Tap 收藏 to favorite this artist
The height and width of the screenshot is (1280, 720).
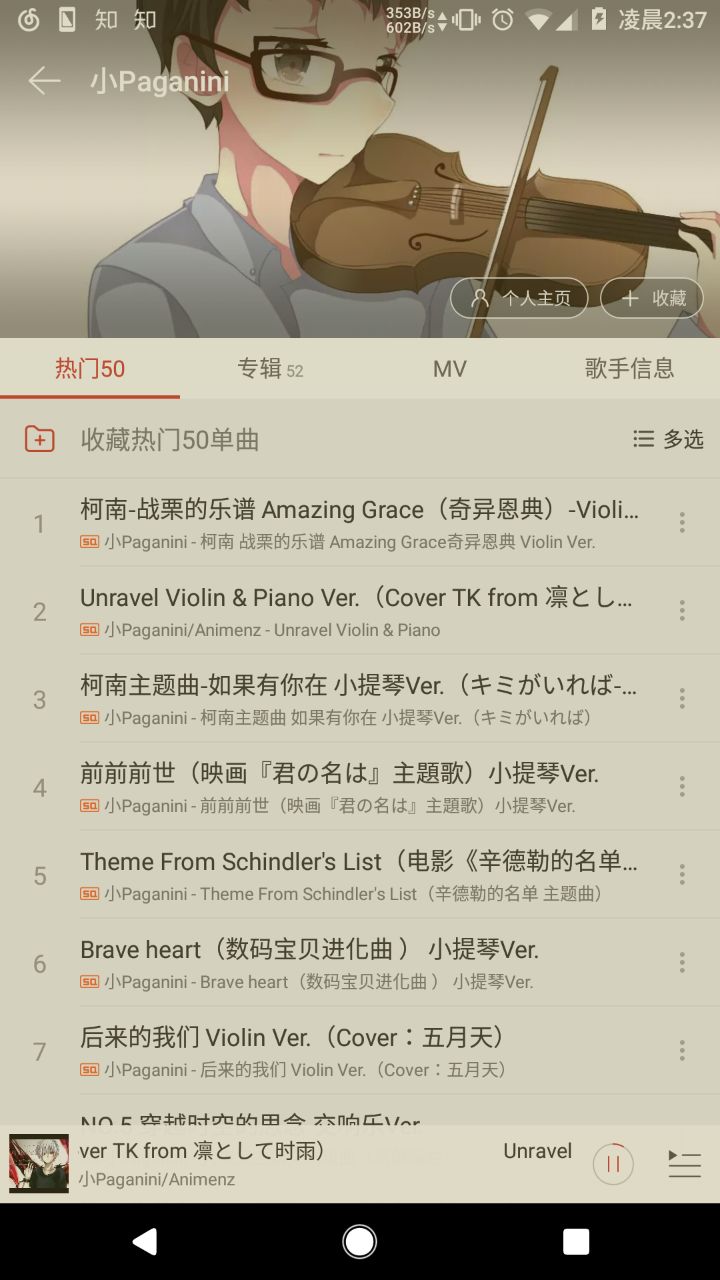[x=653, y=298]
